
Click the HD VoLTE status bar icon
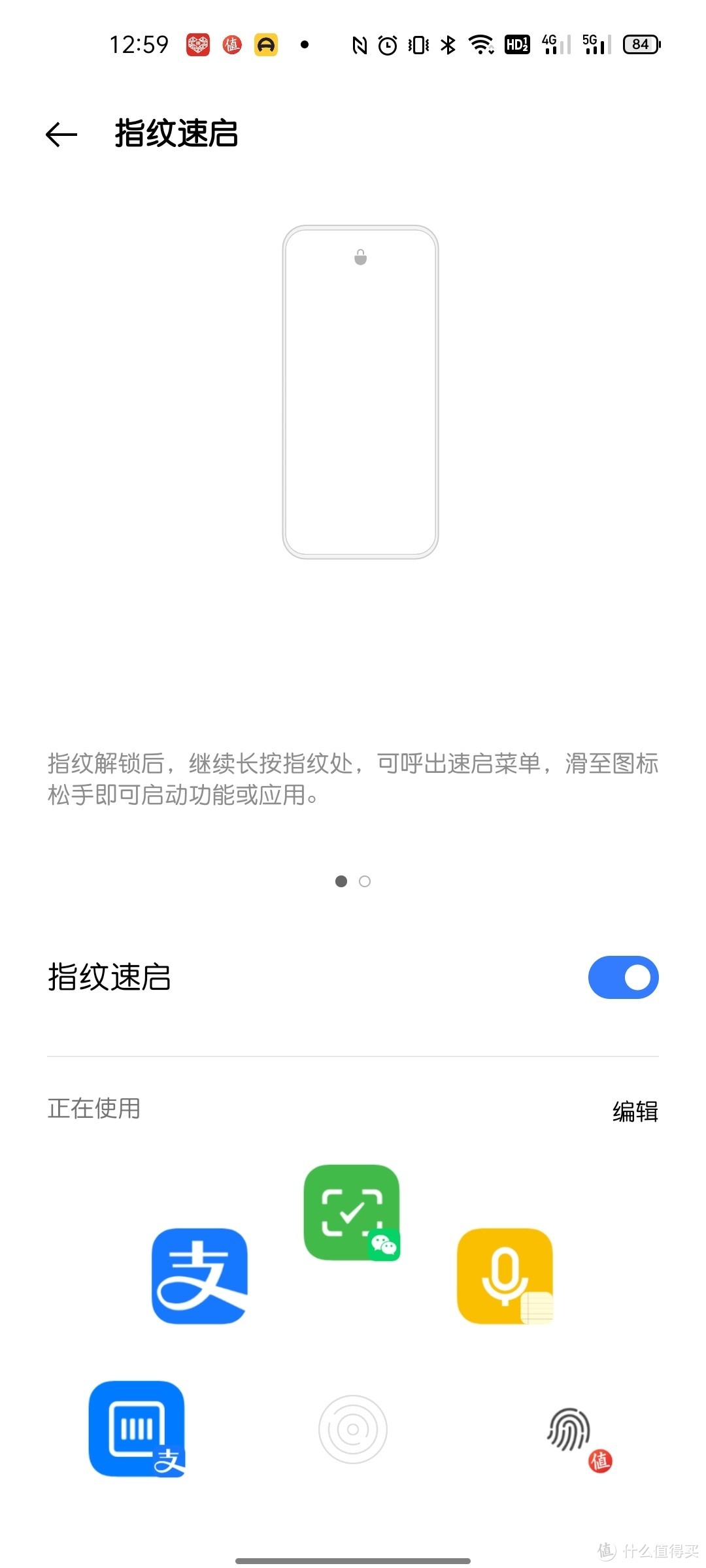(x=516, y=44)
